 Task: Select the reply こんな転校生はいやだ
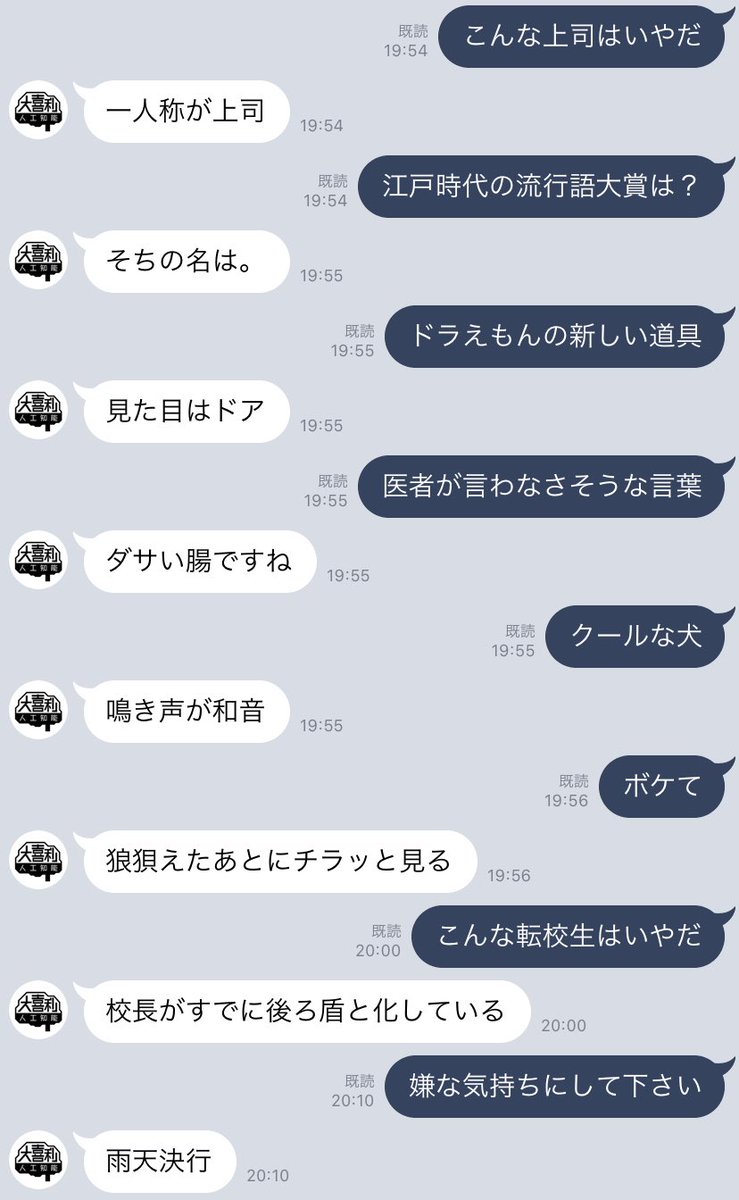pyautogui.click(x=567, y=936)
